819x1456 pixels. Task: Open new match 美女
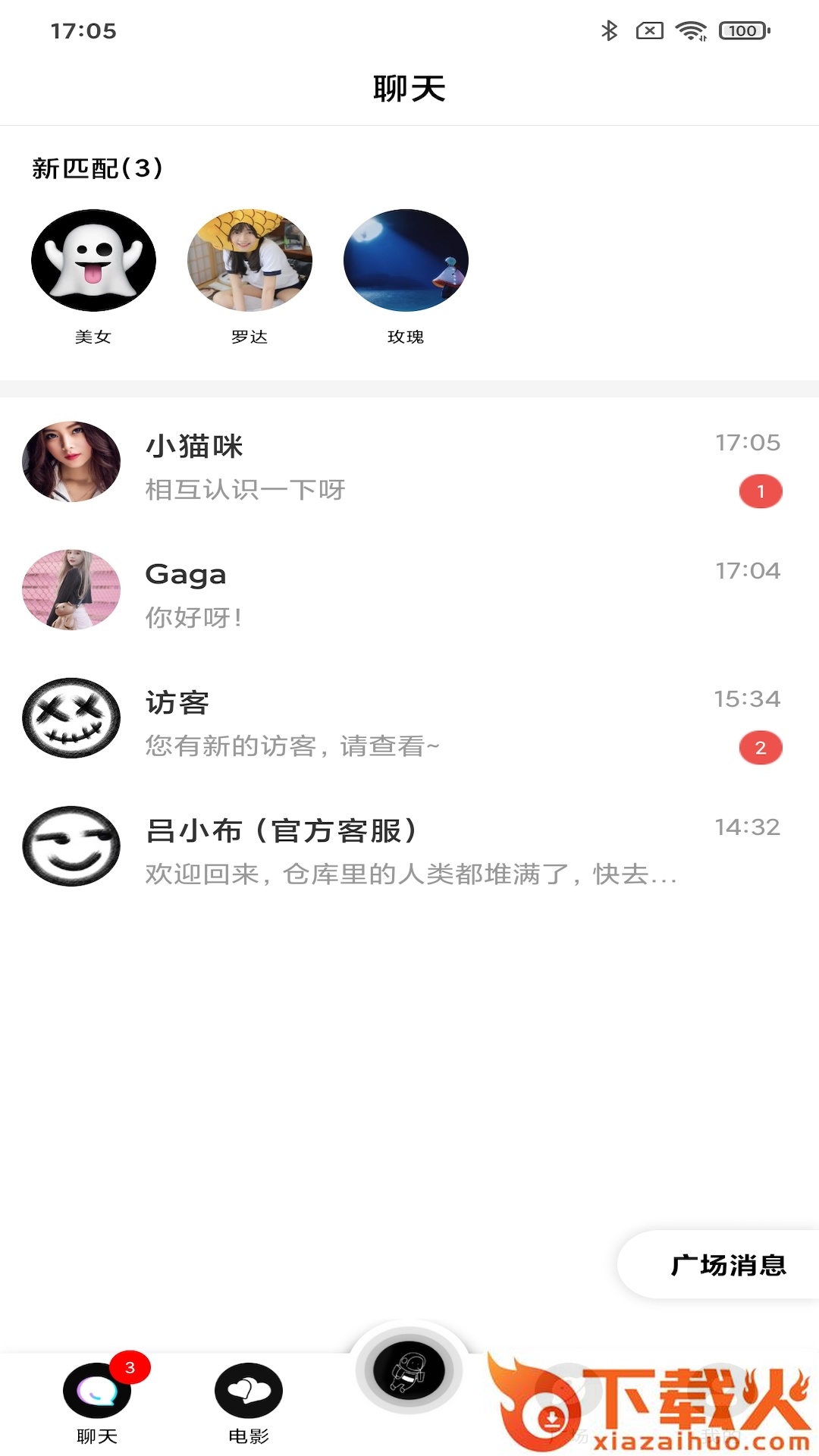pyautogui.click(x=93, y=261)
